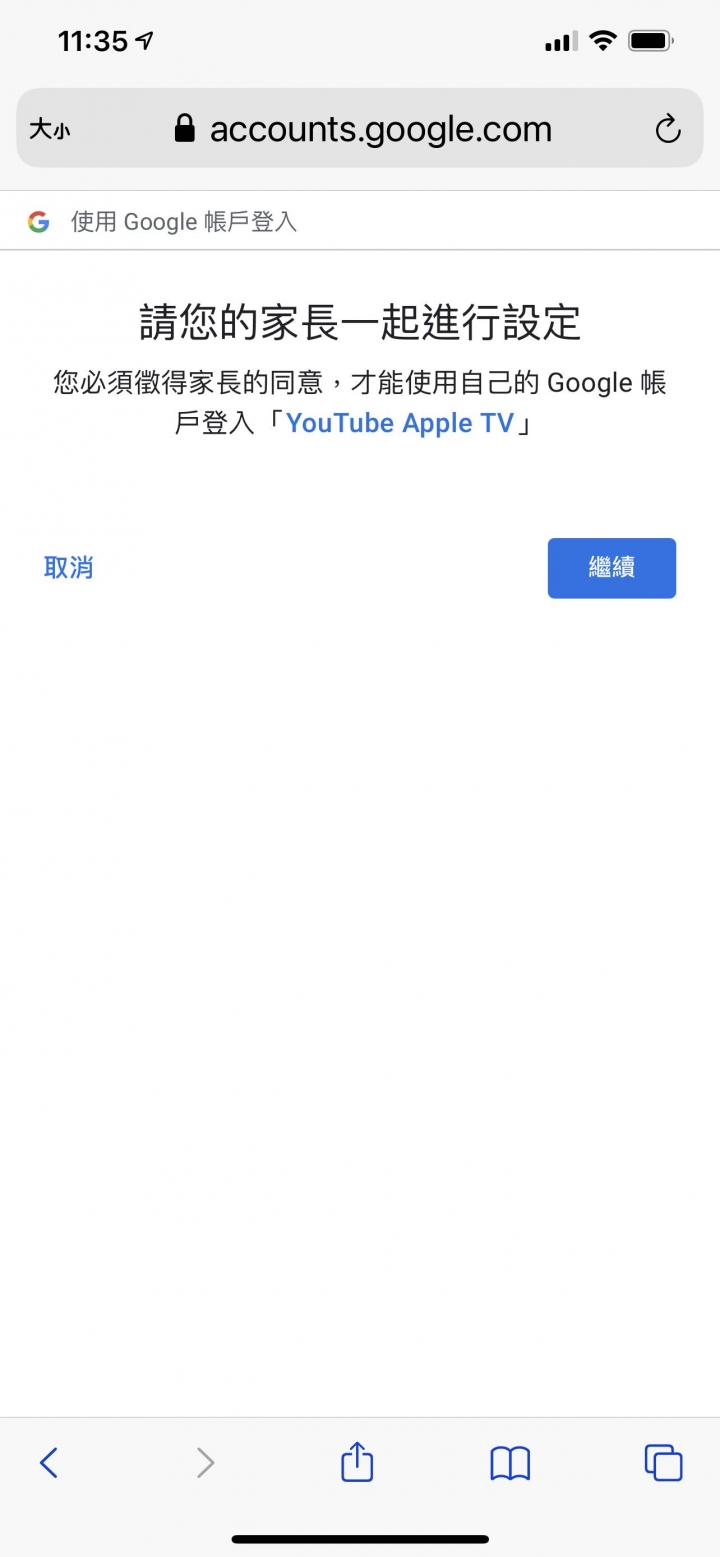Open Safari bookmarks
This screenshot has height=1557, width=720.
pyautogui.click(x=510, y=1463)
